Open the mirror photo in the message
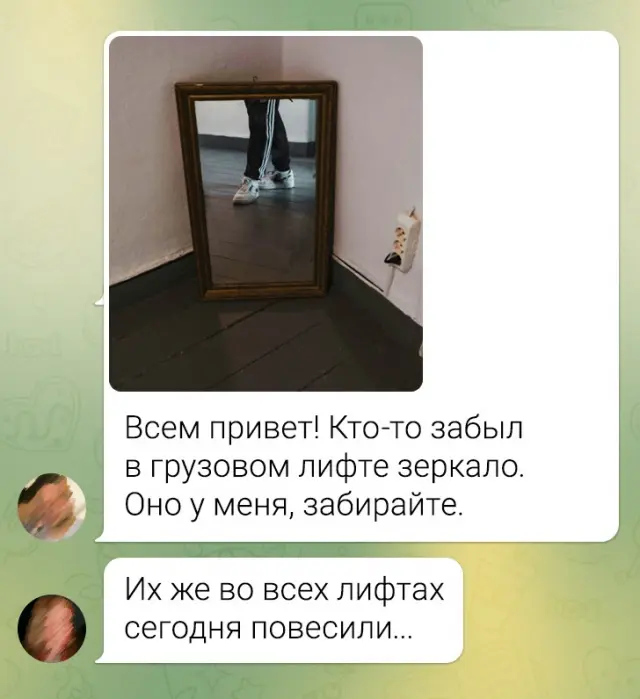Screen dimensions: 640x699 [x=265, y=213]
